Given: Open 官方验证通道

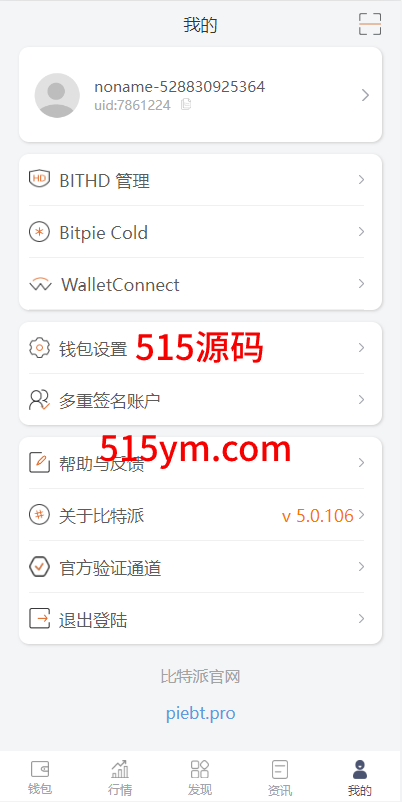Looking at the screenshot, I should click(200, 567).
